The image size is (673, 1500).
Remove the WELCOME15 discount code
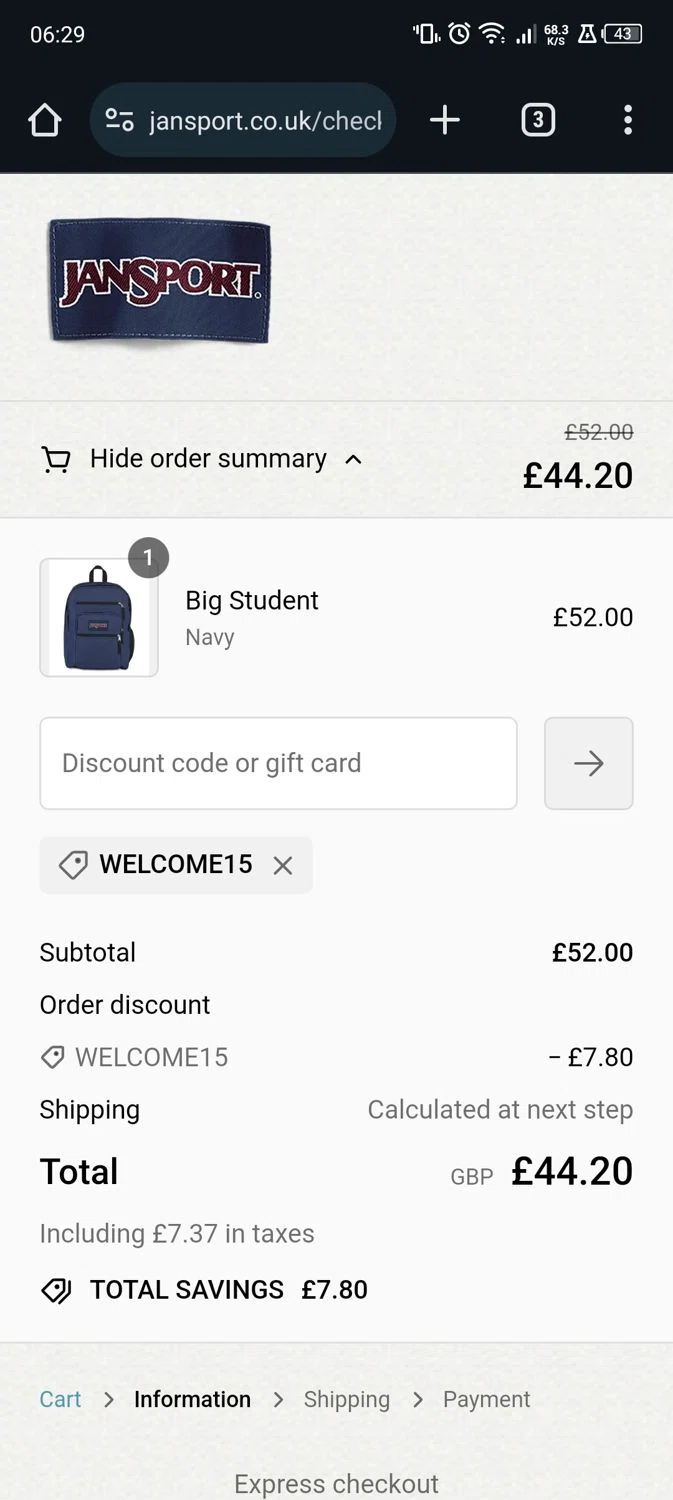[x=283, y=866]
